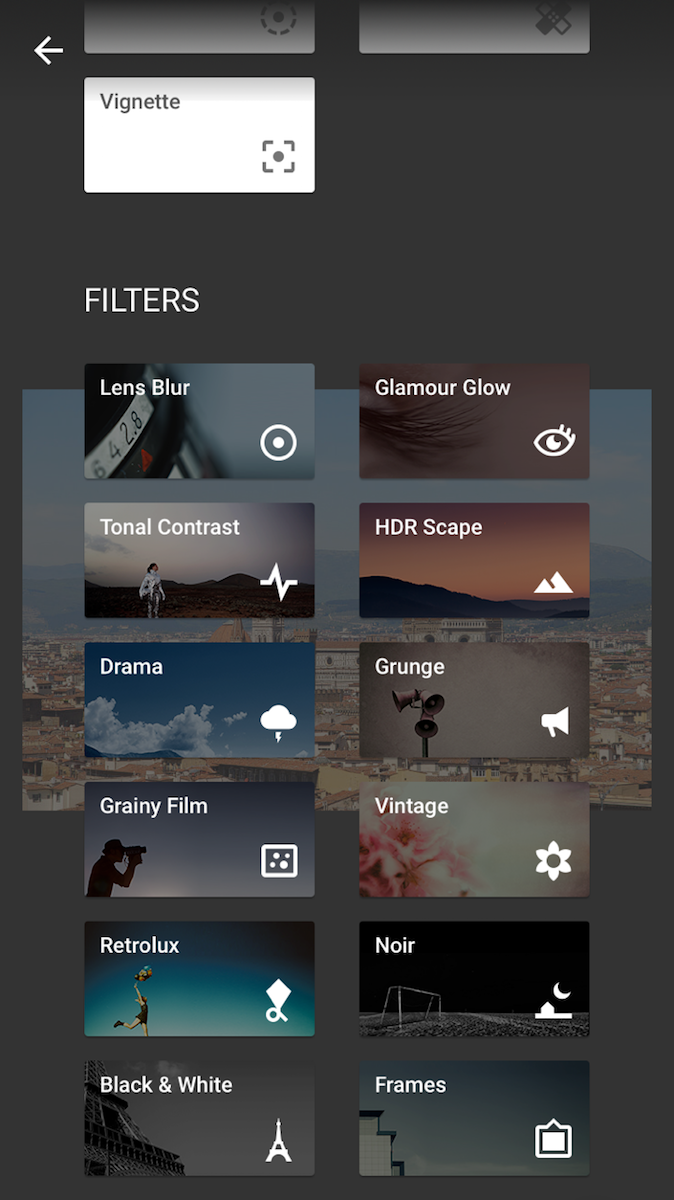Select the Retrolux filter

[x=199, y=978]
